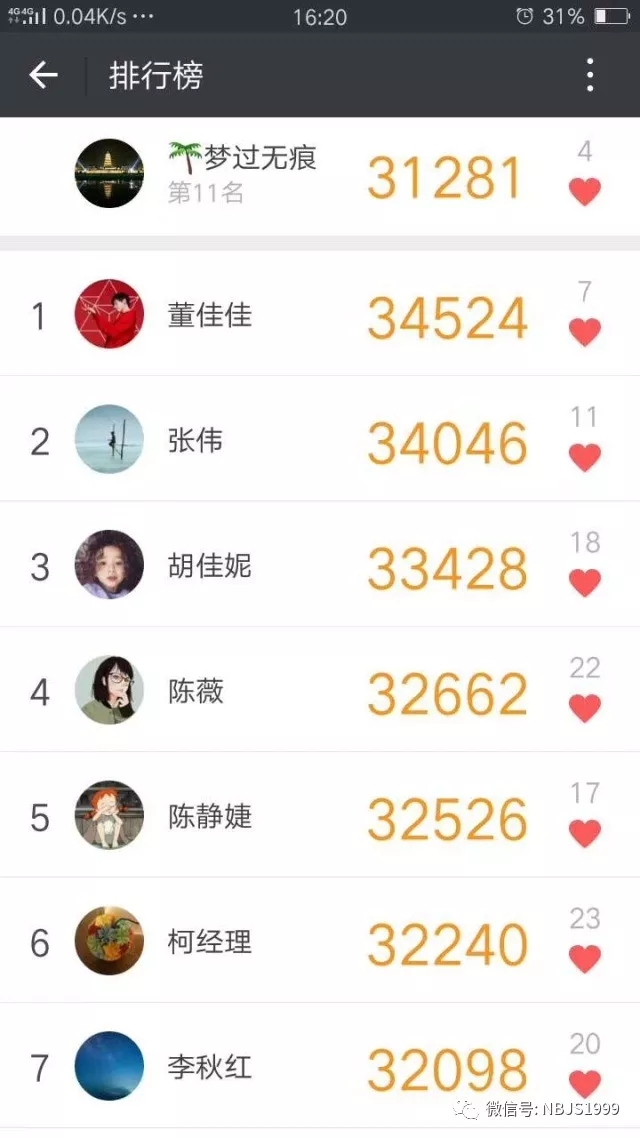
Task: Tap the heart on 柯经理's row
Action: point(585,959)
